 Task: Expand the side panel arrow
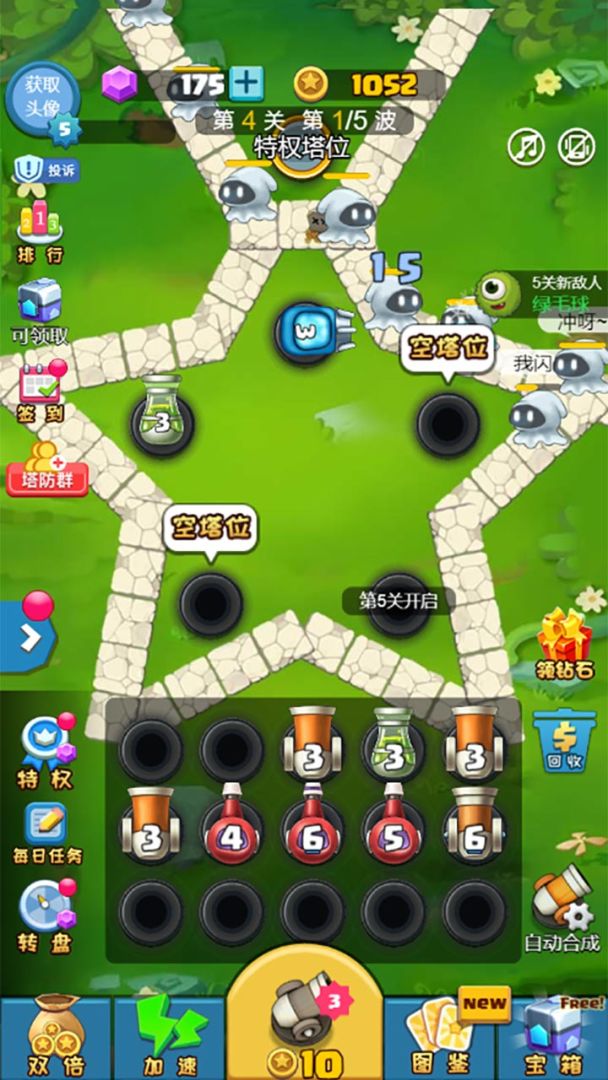click(27, 635)
